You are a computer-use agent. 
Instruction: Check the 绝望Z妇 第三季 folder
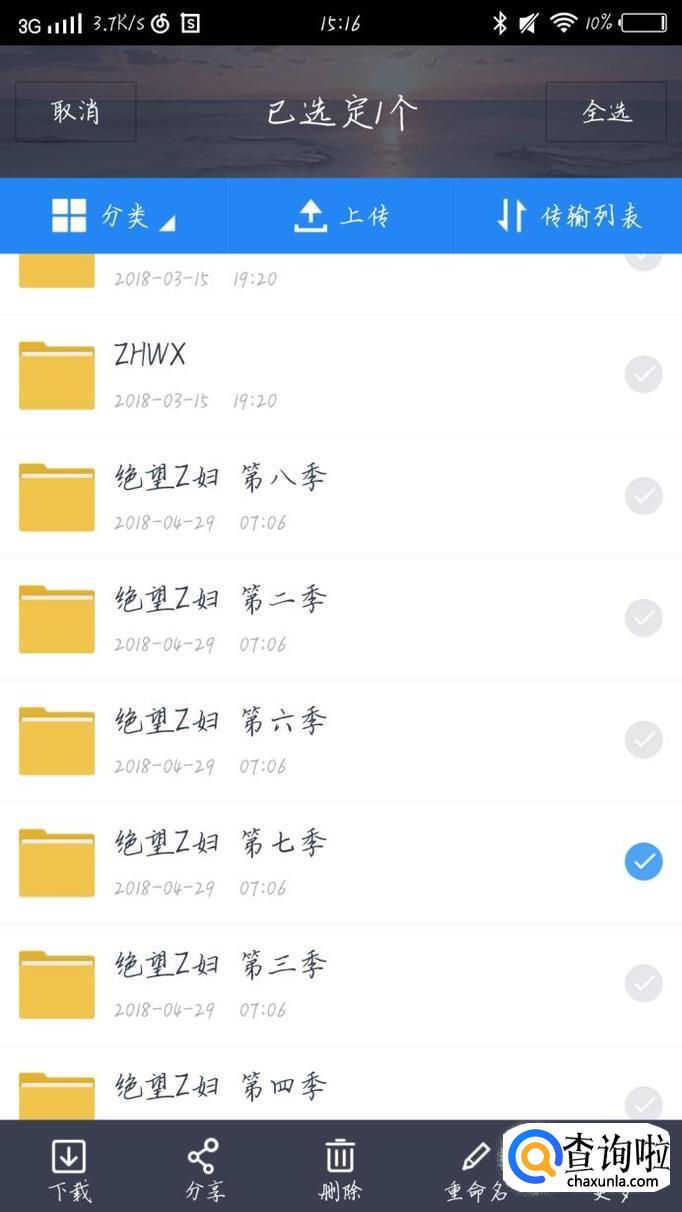(643, 984)
